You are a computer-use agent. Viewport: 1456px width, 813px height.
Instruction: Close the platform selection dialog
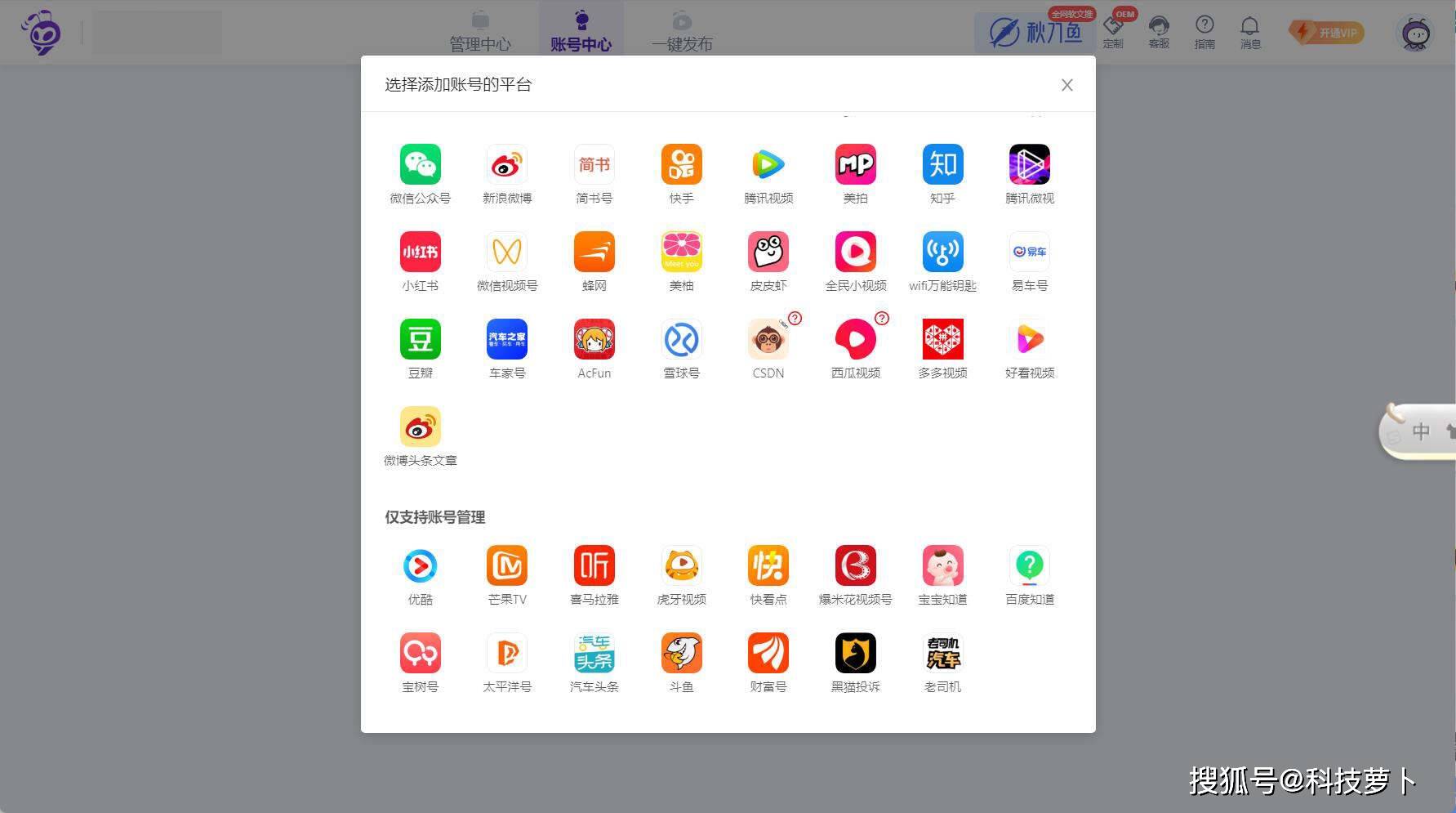(x=1066, y=85)
